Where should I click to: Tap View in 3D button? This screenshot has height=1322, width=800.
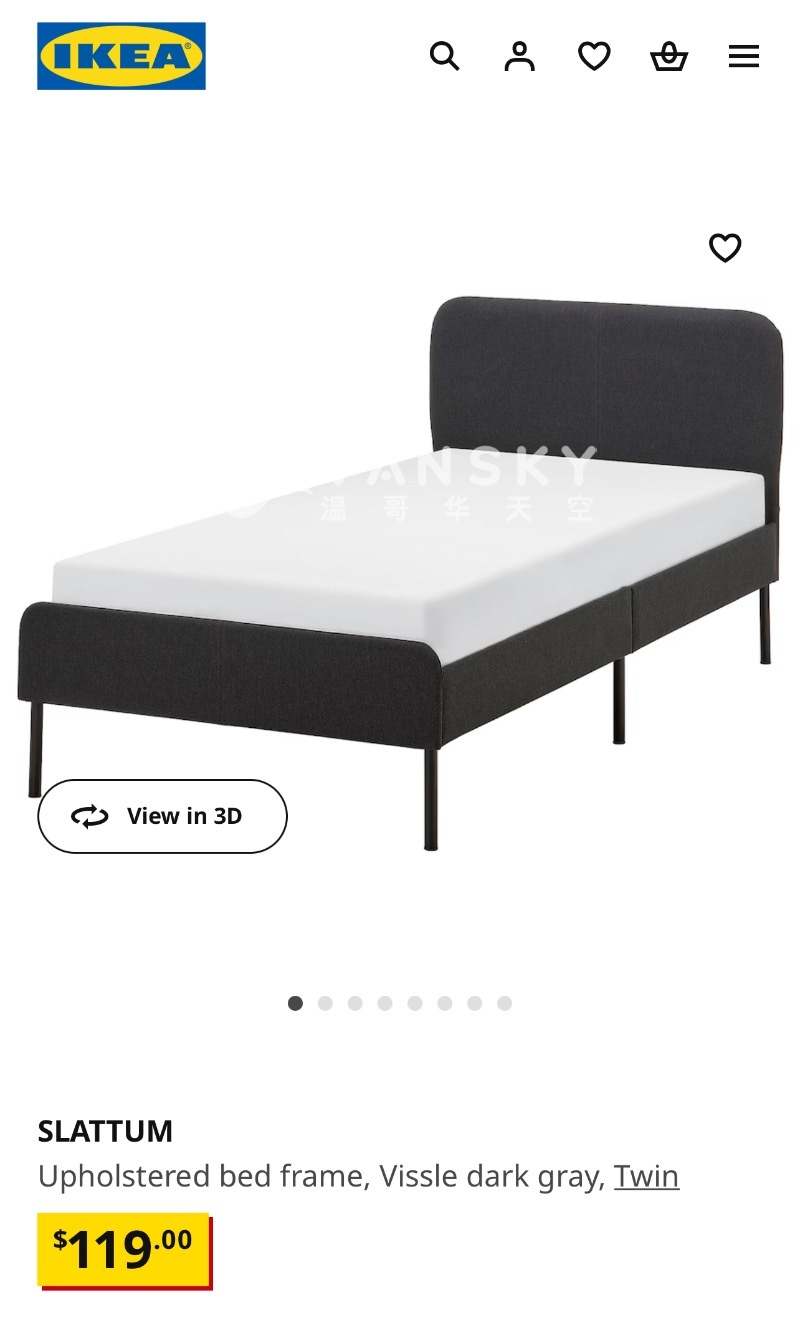coord(162,816)
